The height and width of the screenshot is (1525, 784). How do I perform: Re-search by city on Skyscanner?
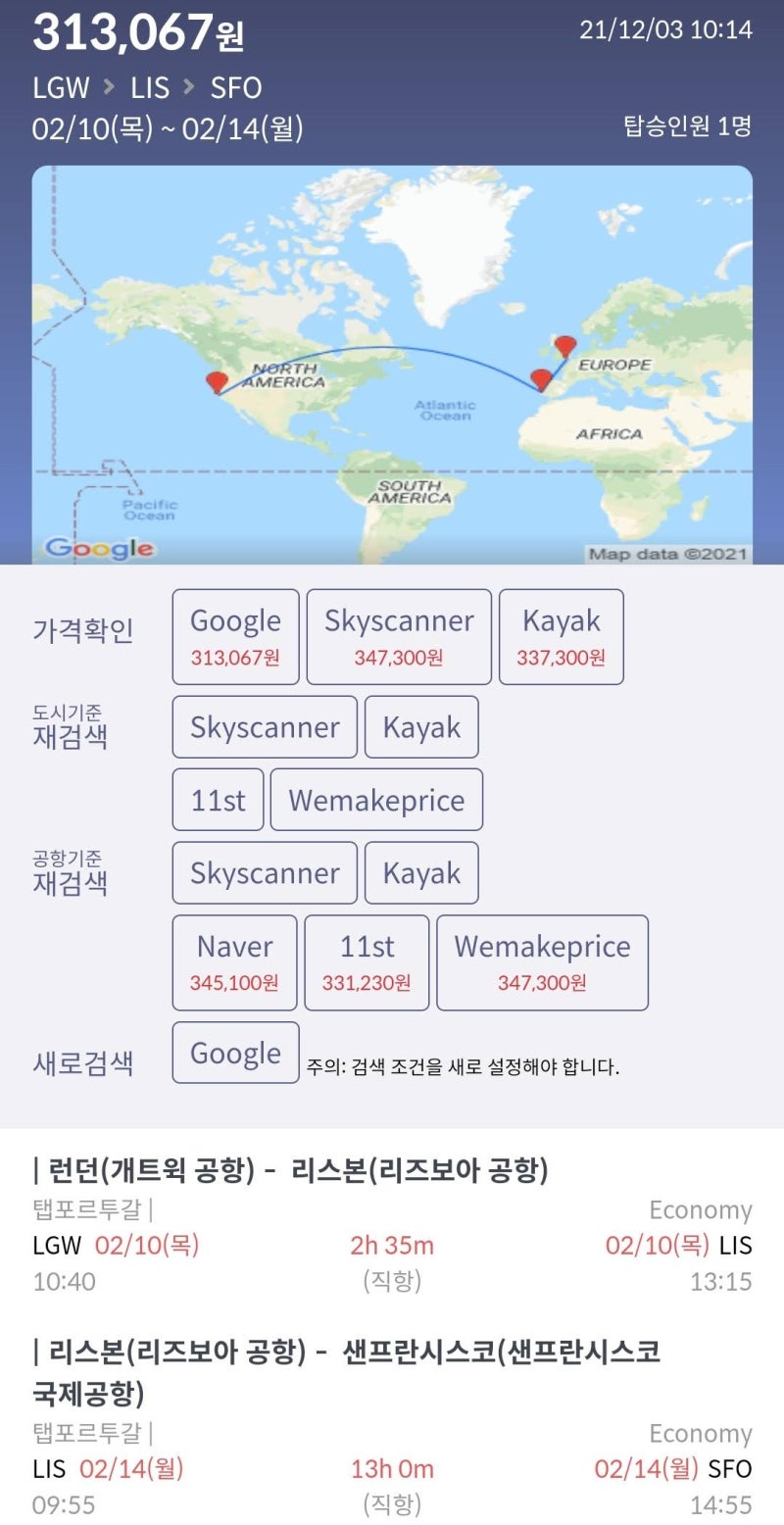(x=265, y=727)
